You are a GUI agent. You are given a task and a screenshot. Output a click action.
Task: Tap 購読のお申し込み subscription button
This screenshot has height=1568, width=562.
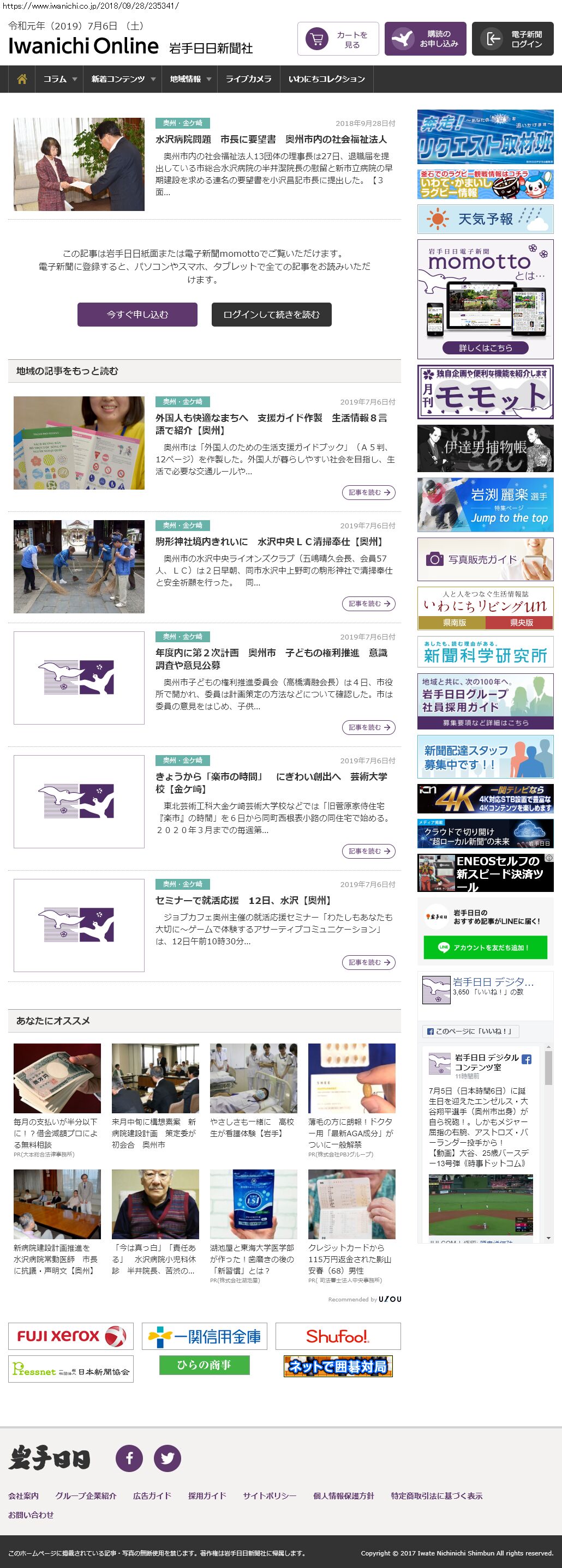coord(425,39)
